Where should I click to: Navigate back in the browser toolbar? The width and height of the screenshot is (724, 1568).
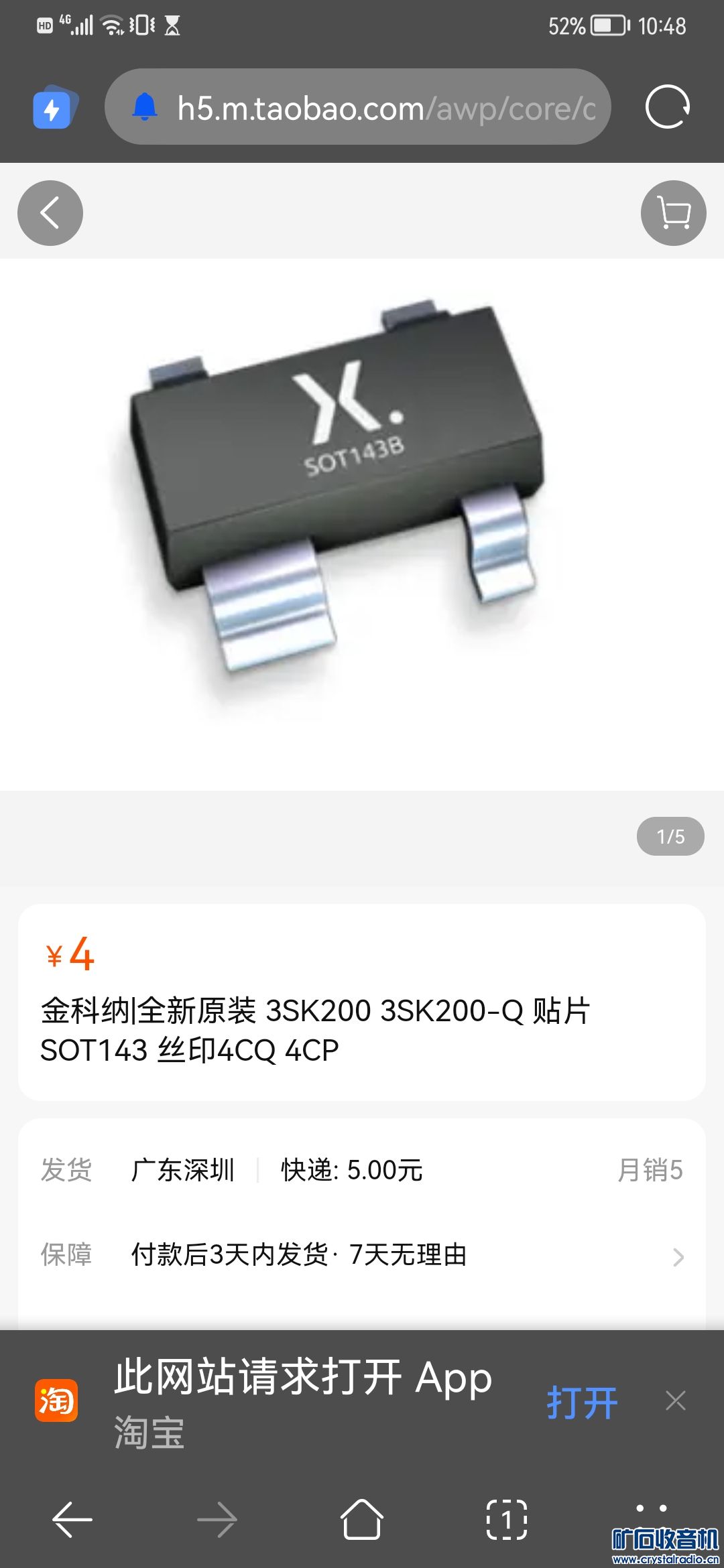72,1520
